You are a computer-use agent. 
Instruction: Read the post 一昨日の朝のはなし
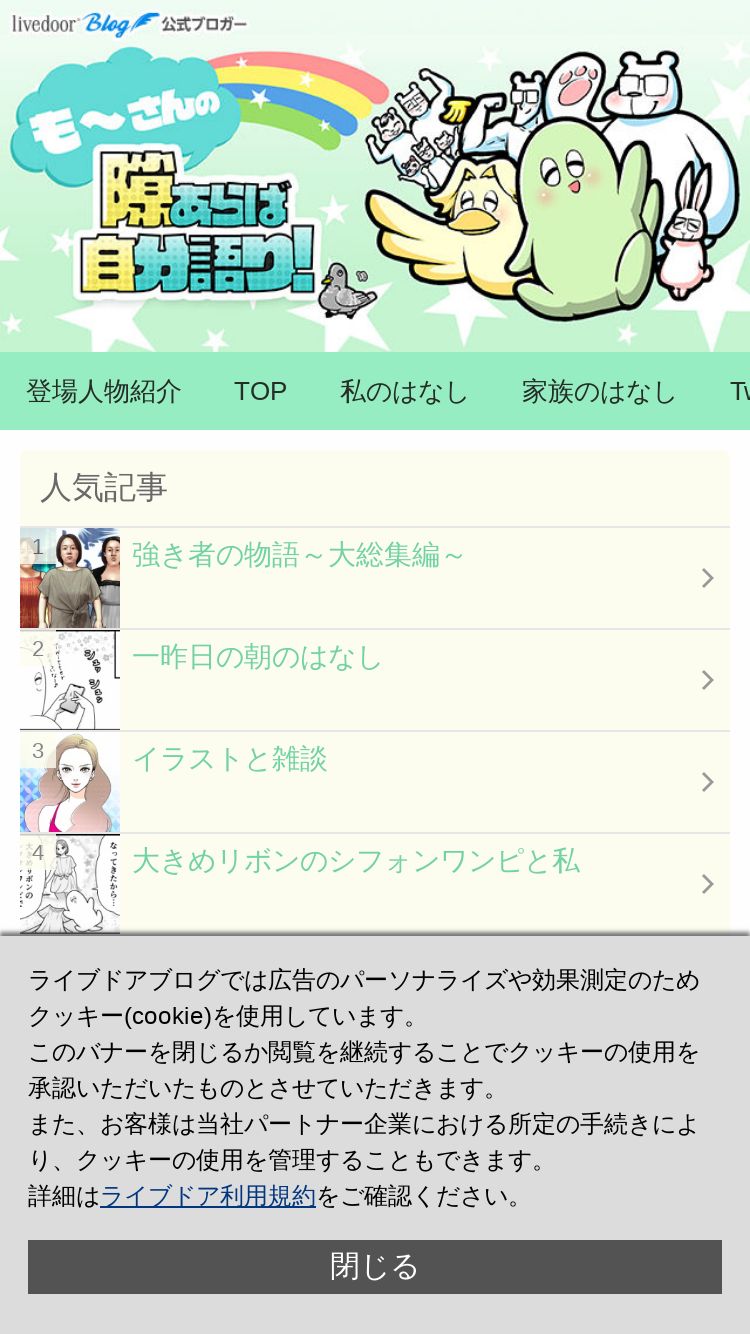pos(375,680)
